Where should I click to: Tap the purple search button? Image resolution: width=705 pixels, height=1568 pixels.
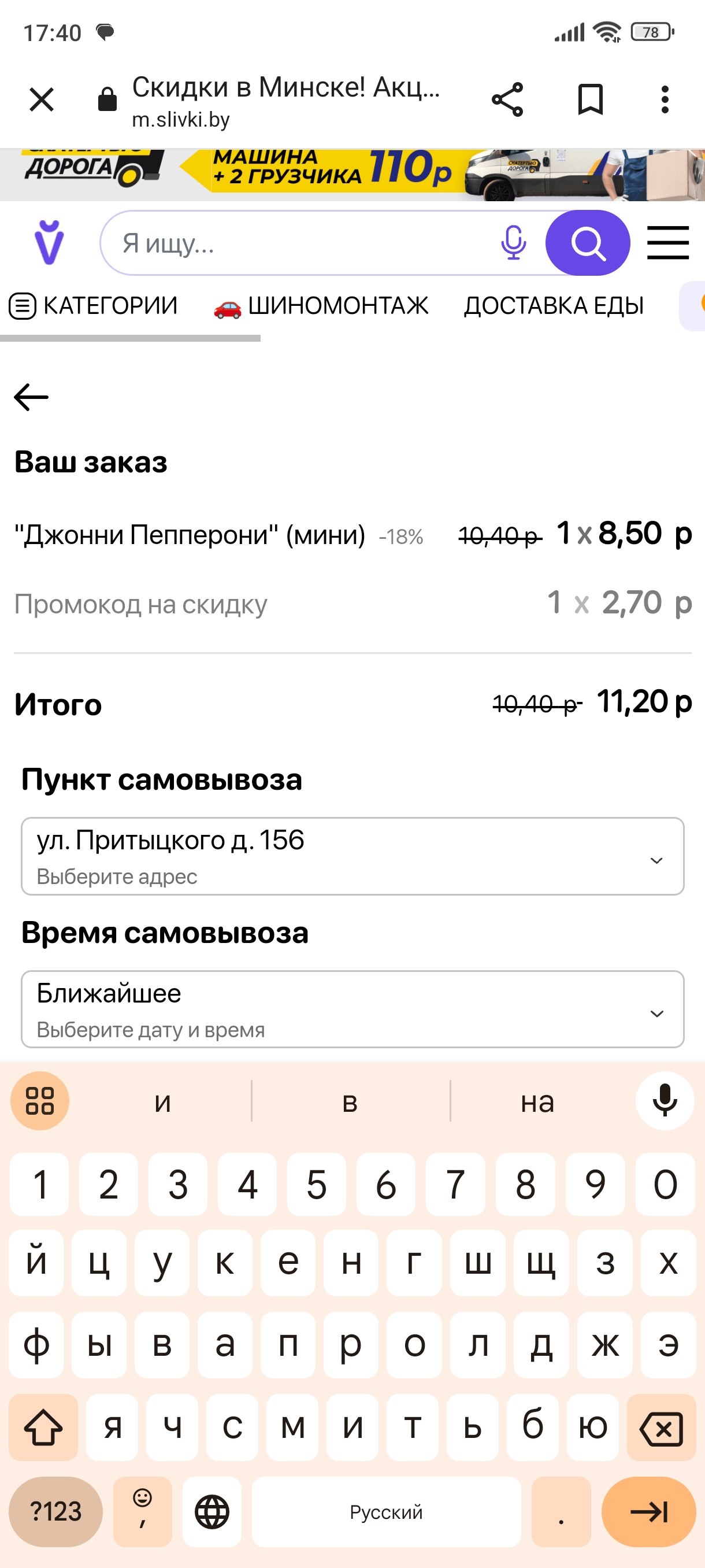pos(587,243)
